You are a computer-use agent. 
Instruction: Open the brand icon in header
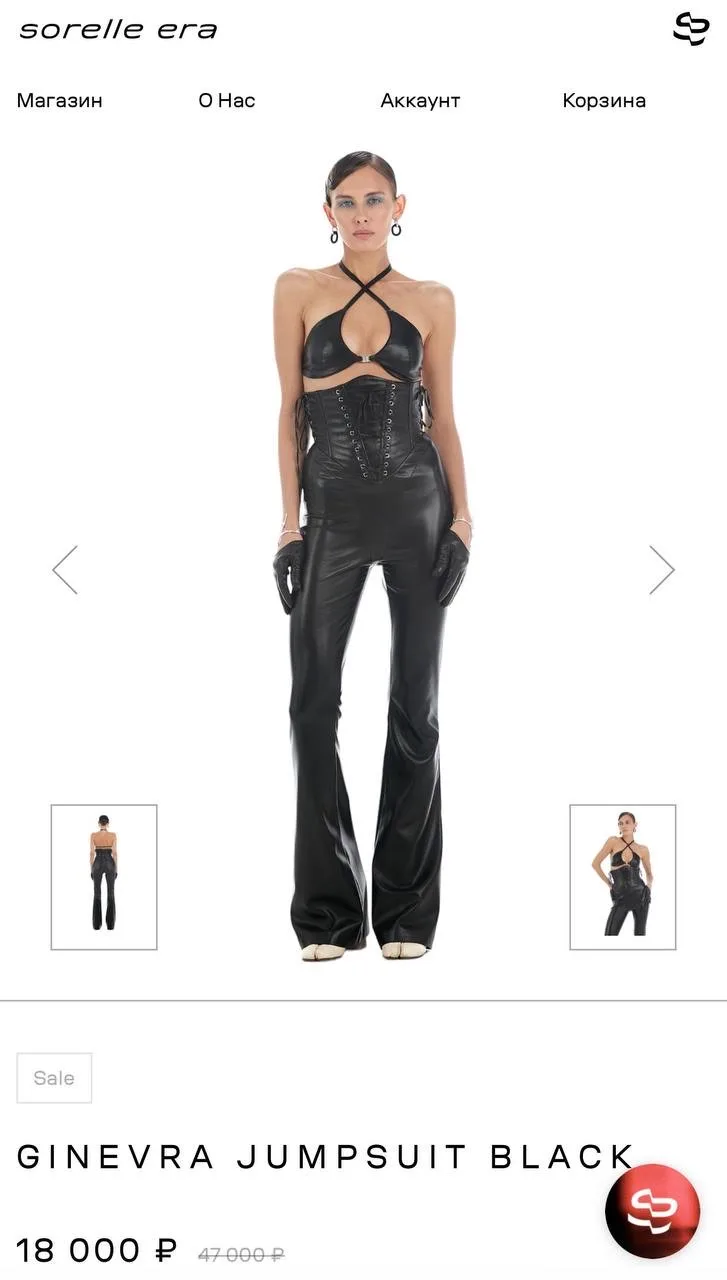click(x=690, y=28)
